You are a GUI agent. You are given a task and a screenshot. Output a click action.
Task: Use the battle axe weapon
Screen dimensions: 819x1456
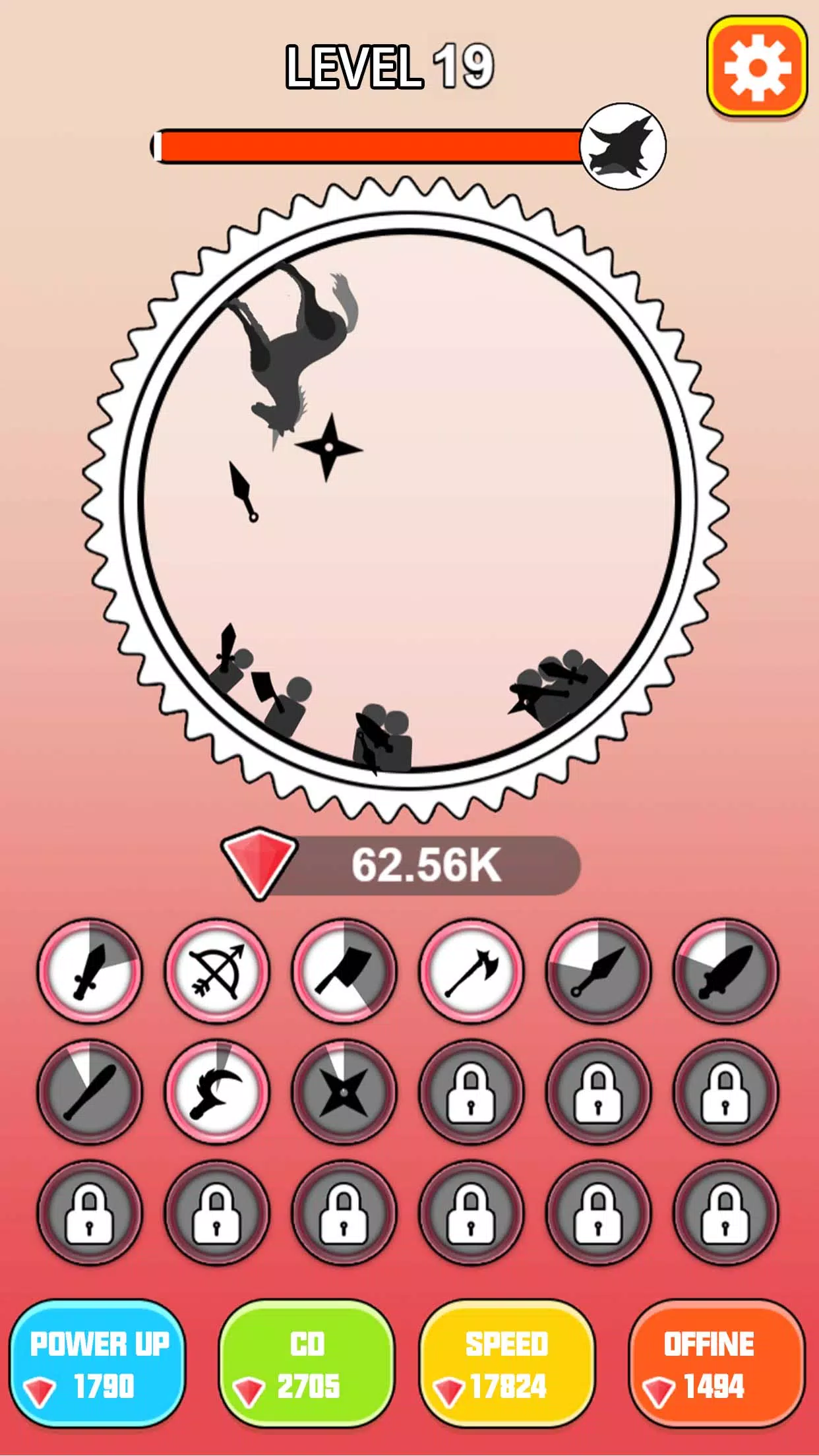(471, 971)
